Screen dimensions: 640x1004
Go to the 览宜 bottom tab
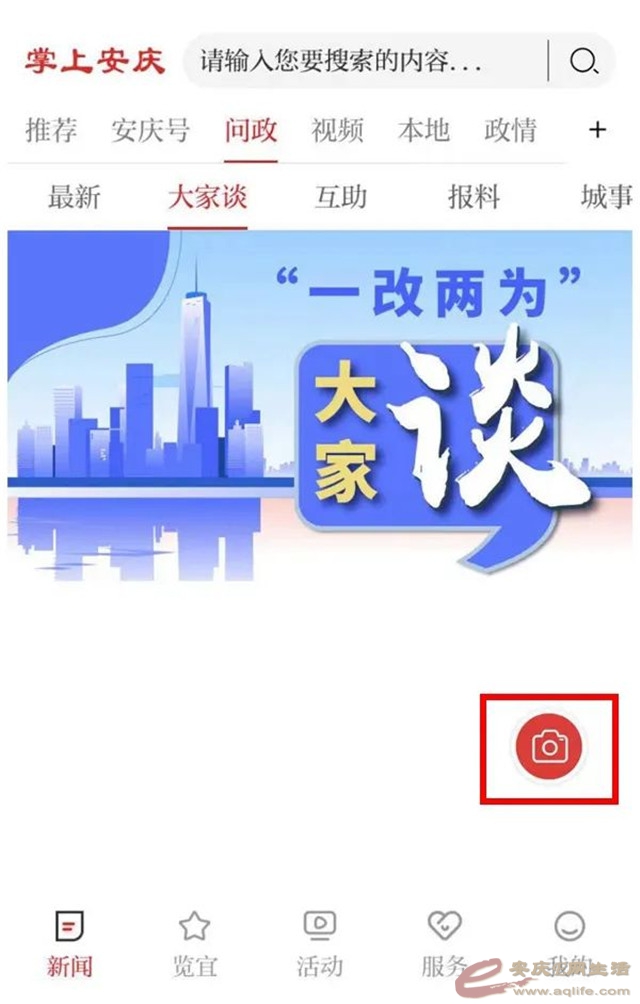tap(194, 943)
